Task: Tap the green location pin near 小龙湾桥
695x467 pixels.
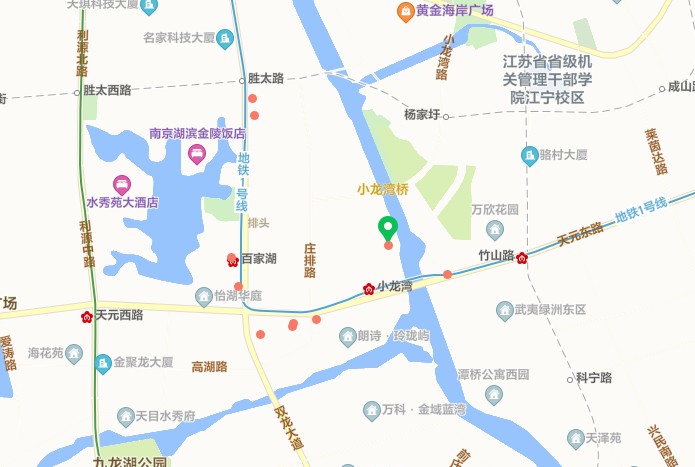Action: point(388,229)
